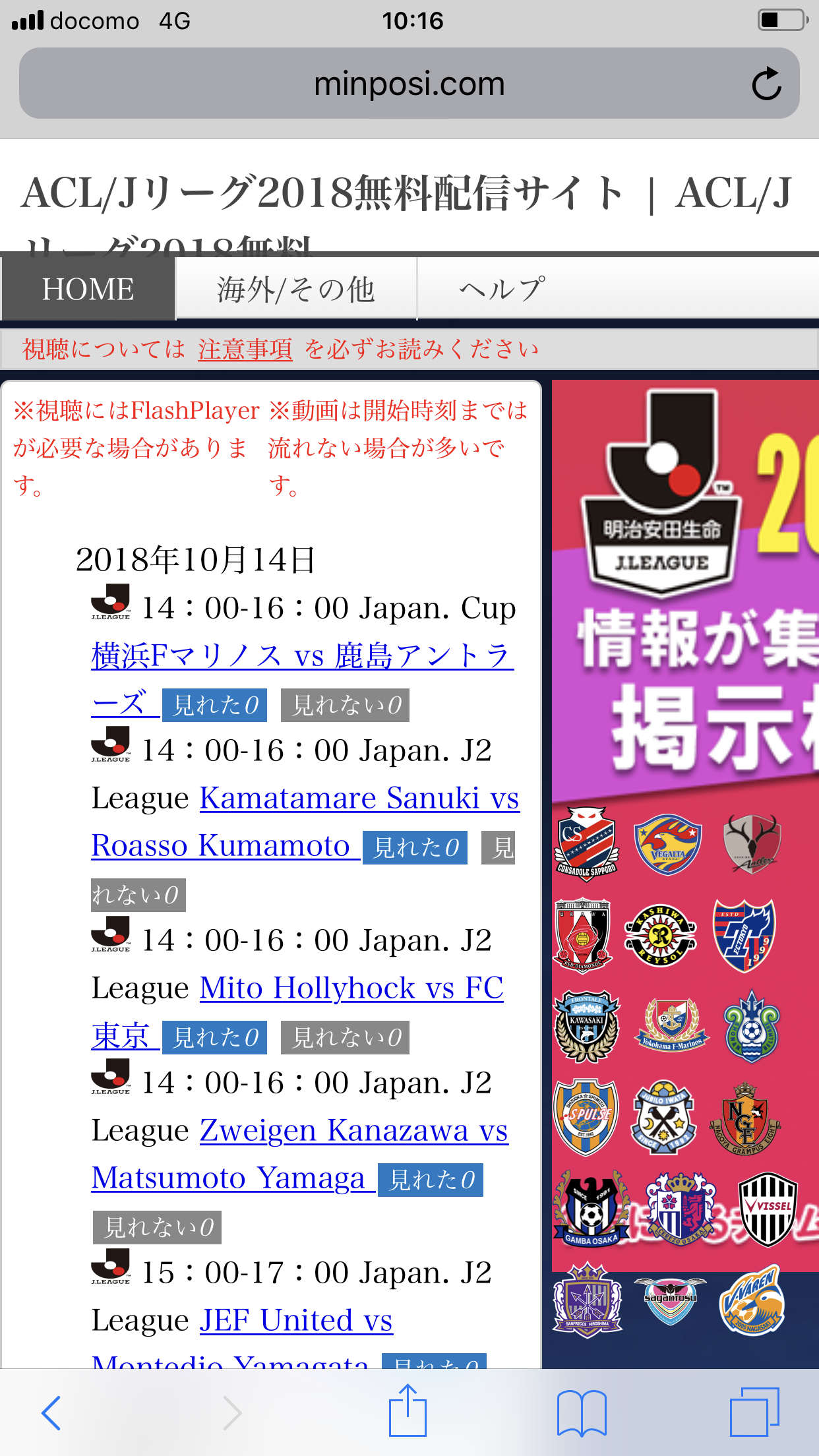Vote 見れない for Zweigen Kanazawa match

tap(158, 1228)
